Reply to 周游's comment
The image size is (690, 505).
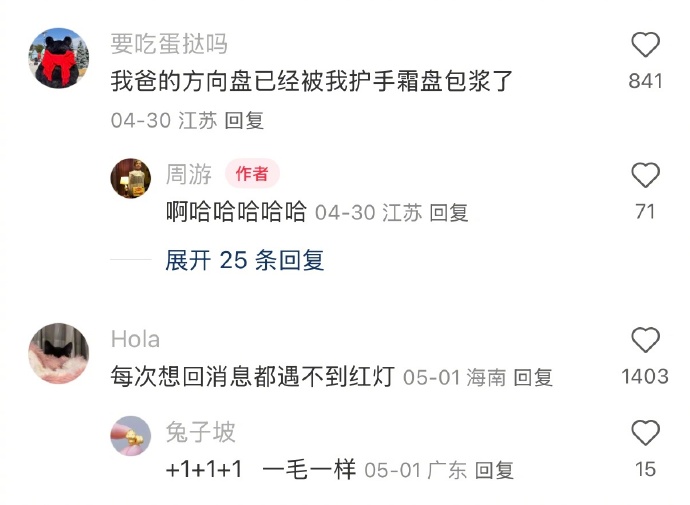(x=448, y=213)
